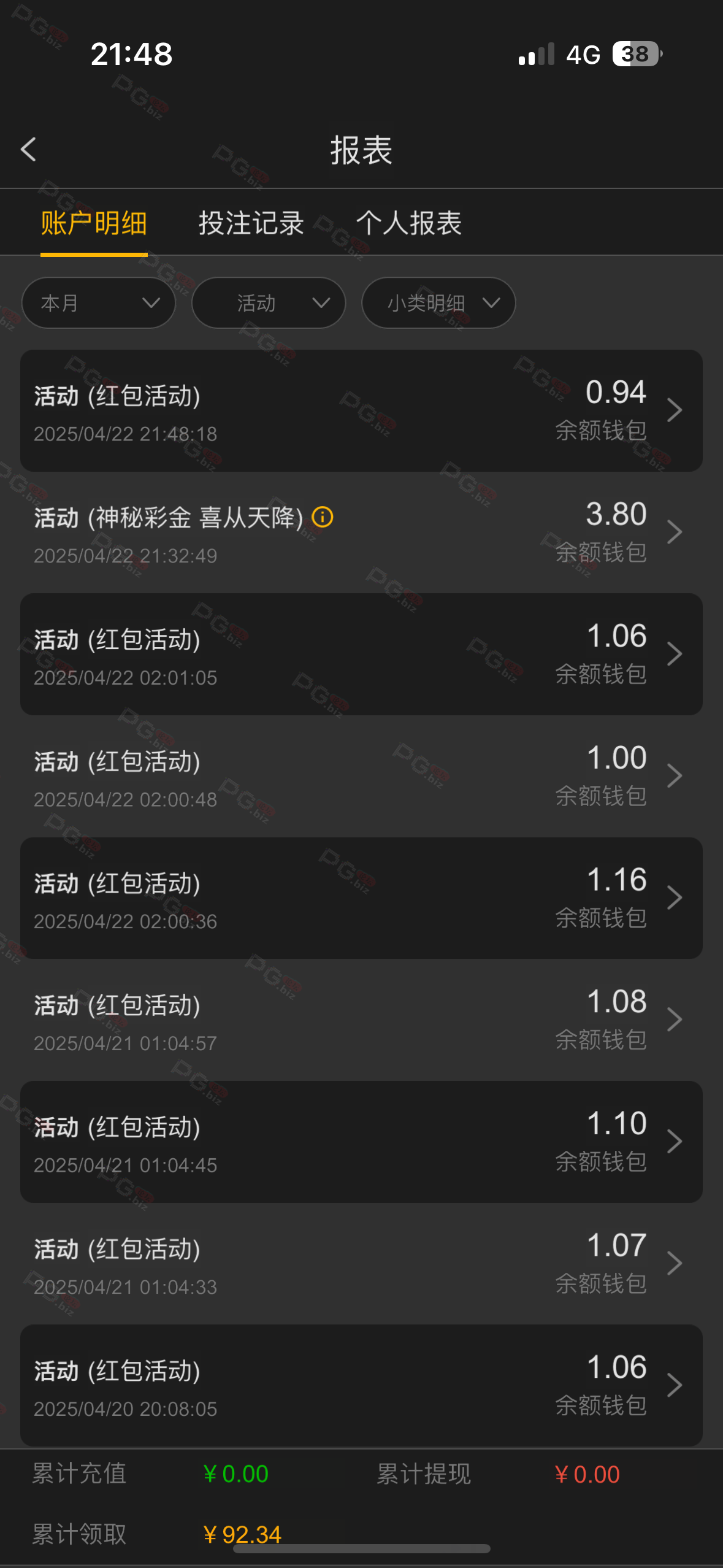Tap the info icon beside 神秘彩金 喜从天降

323,517
